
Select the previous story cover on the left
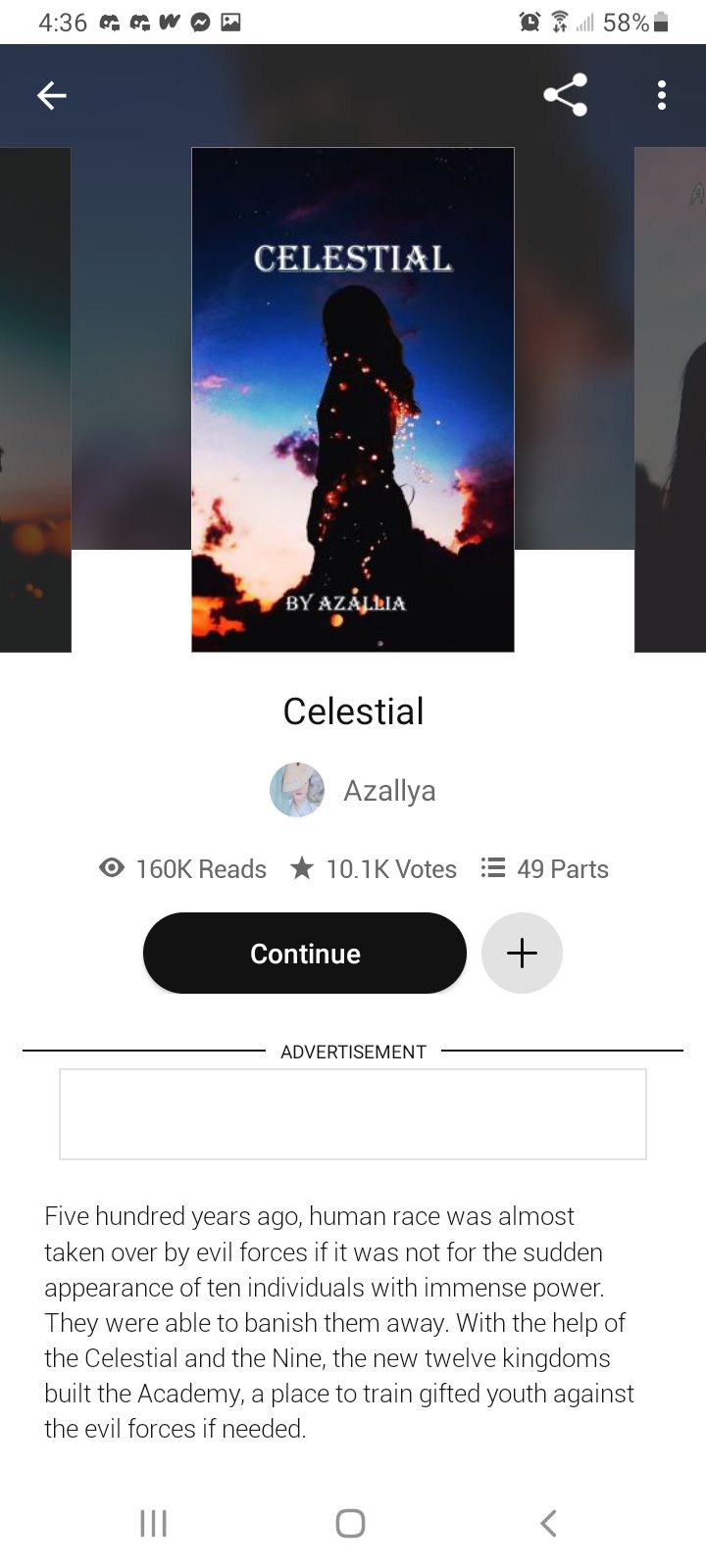(x=34, y=399)
